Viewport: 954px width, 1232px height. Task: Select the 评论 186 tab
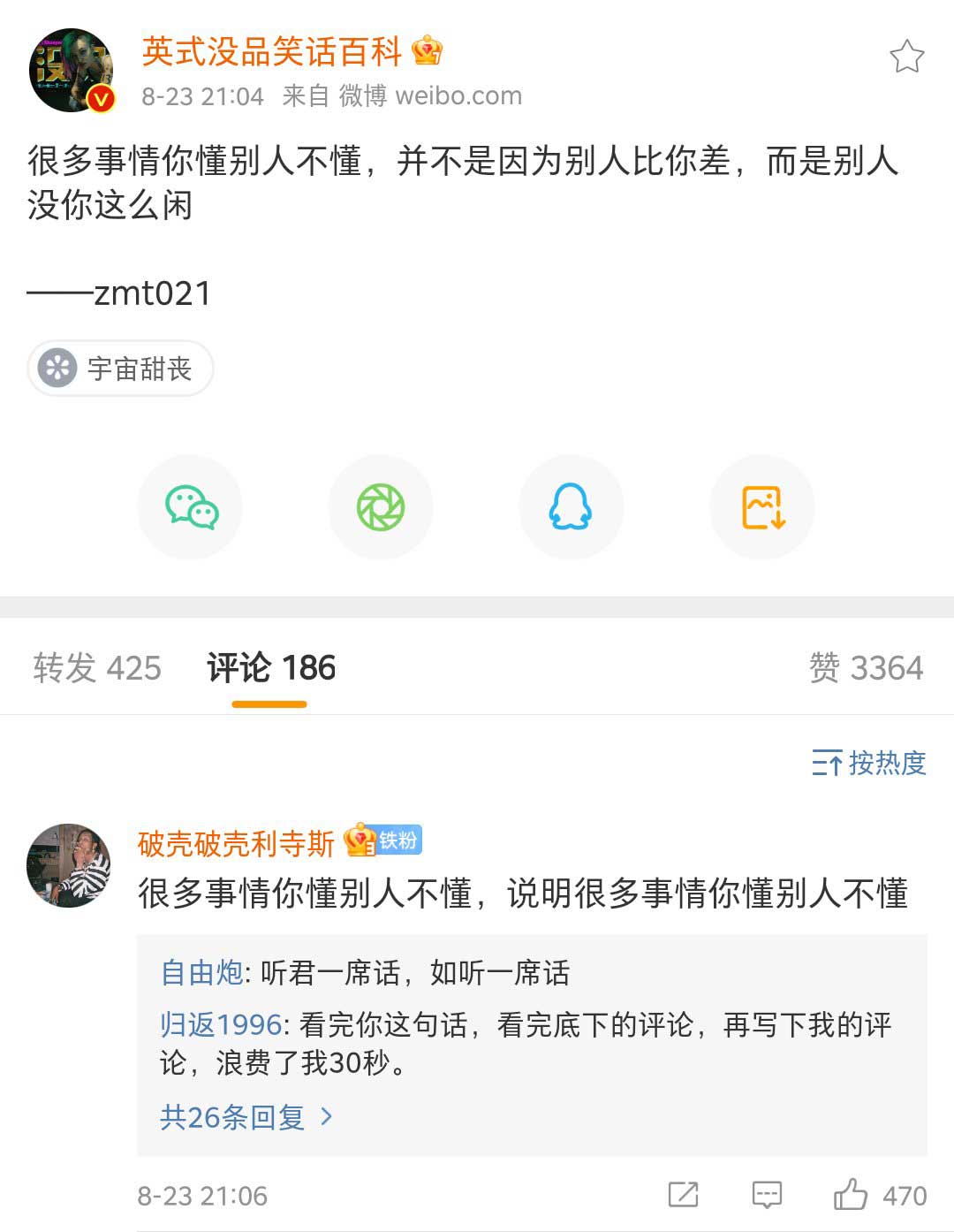(x=270, y=668)
